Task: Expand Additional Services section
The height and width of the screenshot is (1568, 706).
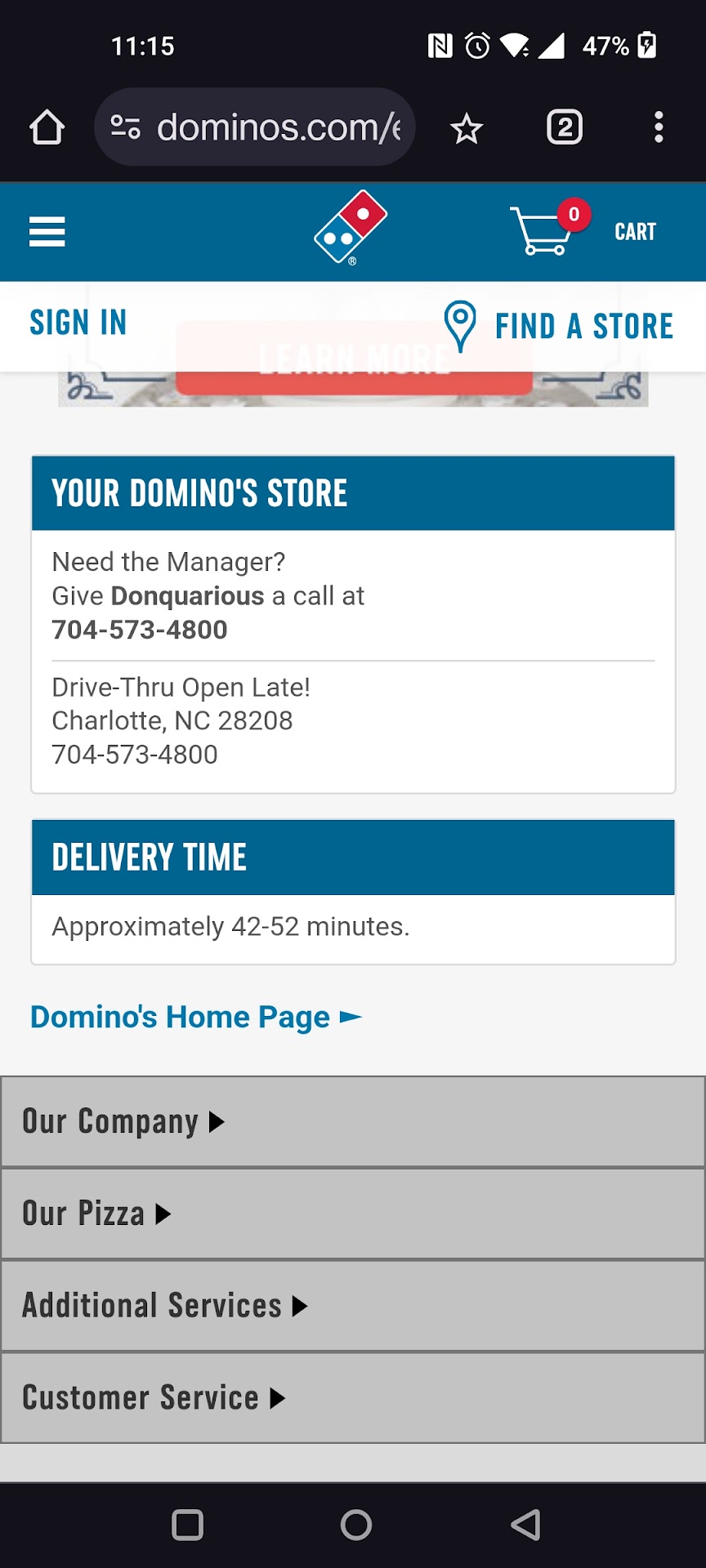Action: 164,1306
